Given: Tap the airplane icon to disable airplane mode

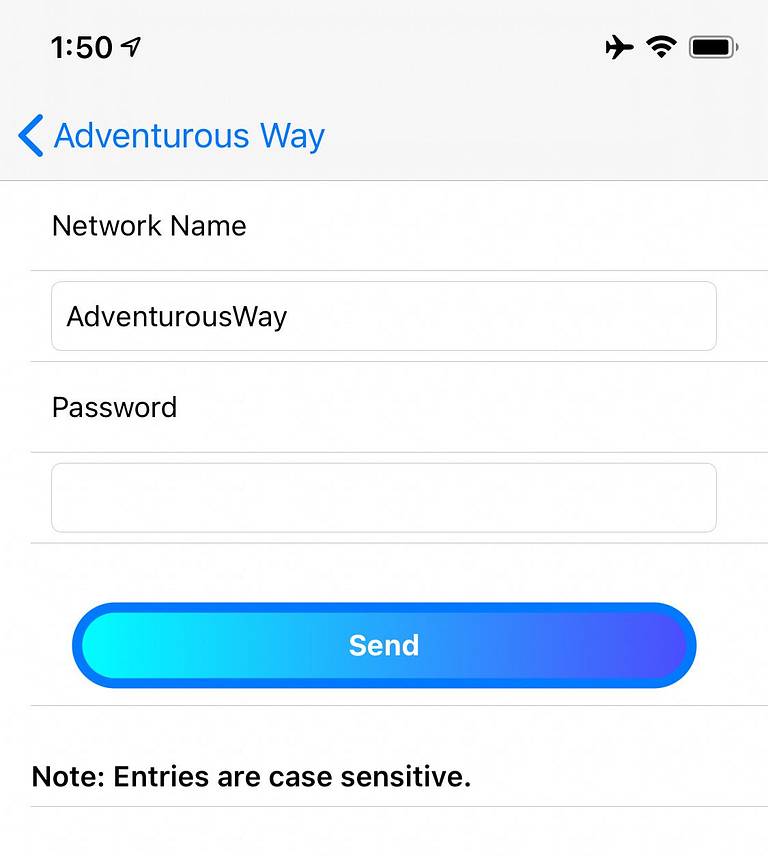Looking at the screenshot, I should point(621,46).
